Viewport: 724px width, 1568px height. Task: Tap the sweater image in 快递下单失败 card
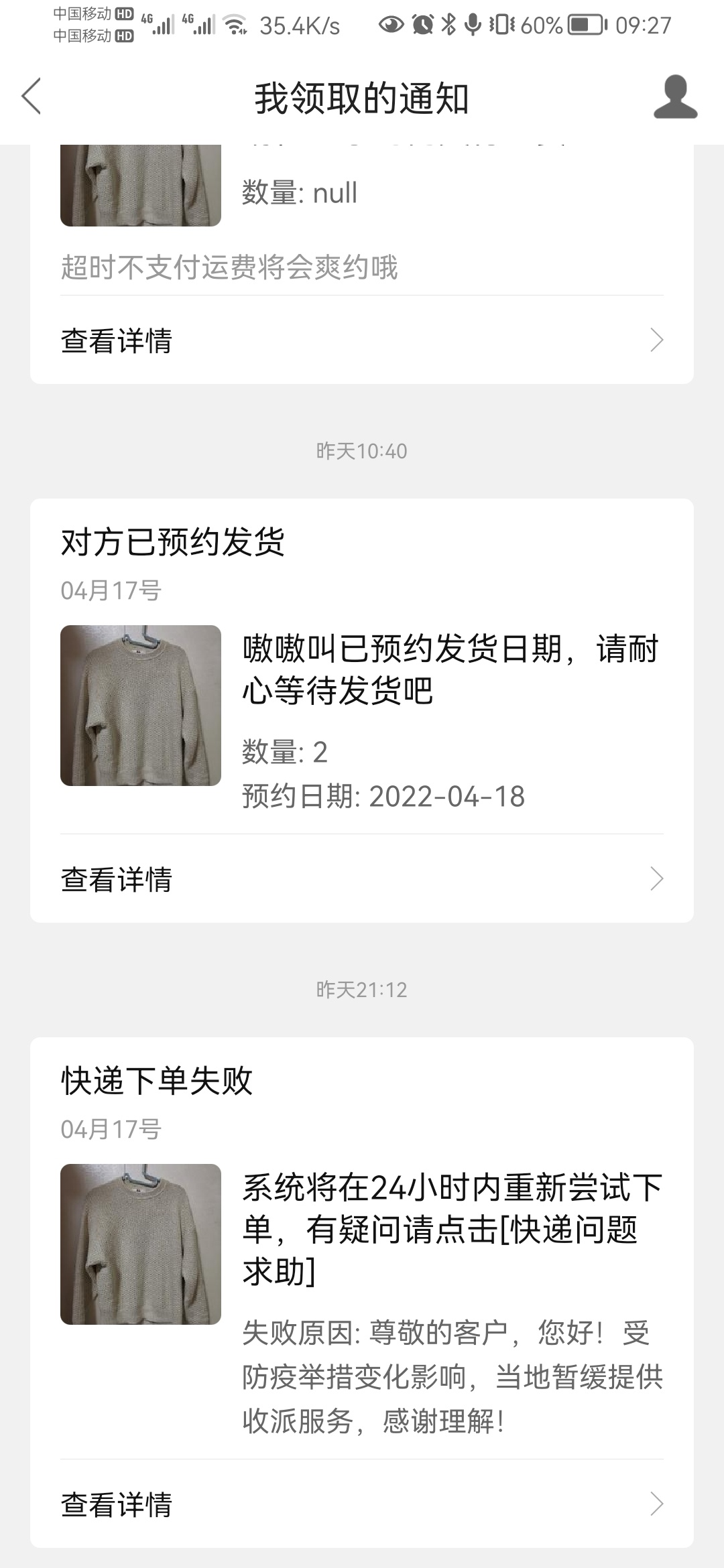pos(141,1244)
